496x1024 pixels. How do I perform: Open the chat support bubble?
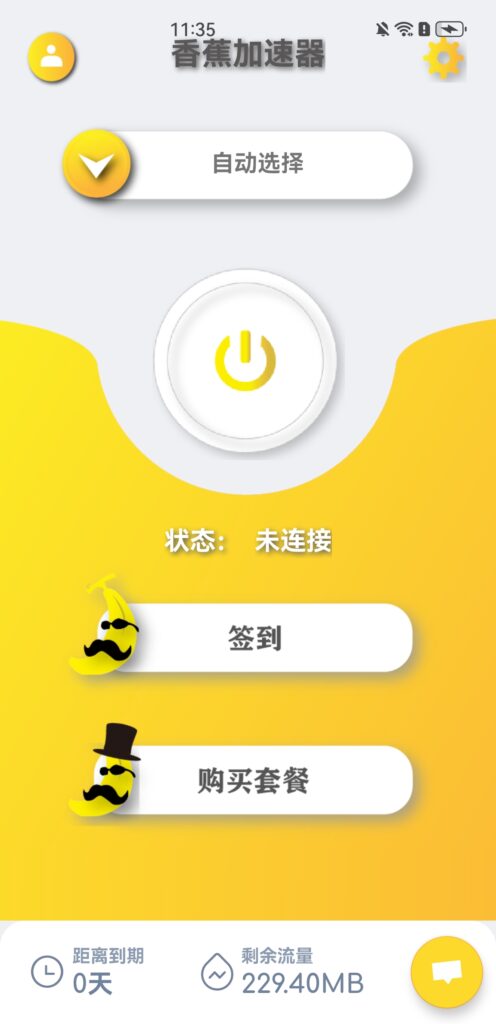(x=447, y=972)
